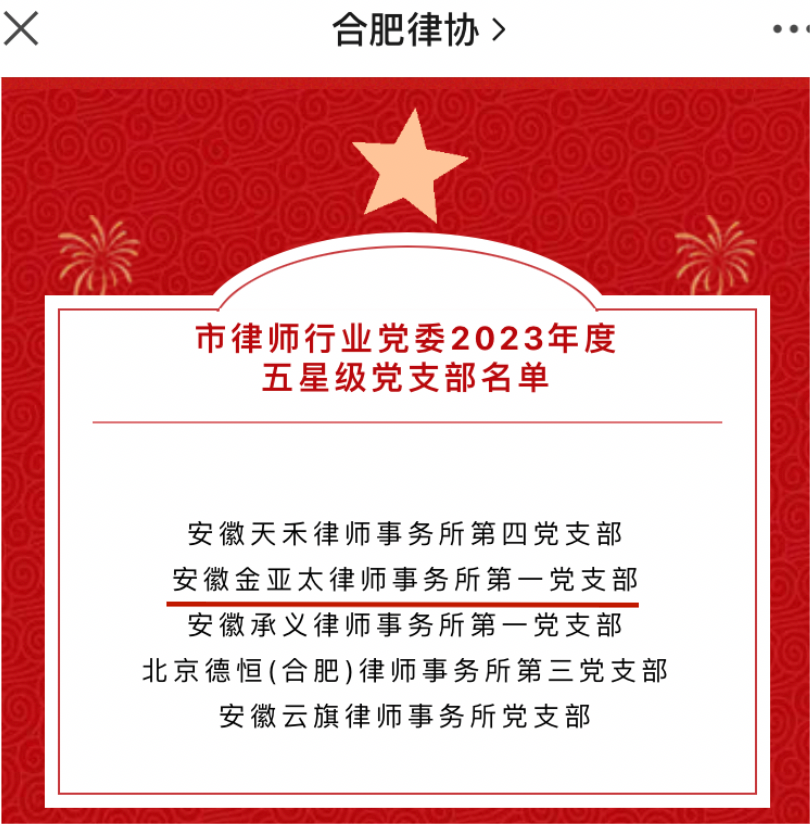Open the 合肥律协 account page
This screenshot has height=824, width=810.
[x=419, y=31]
